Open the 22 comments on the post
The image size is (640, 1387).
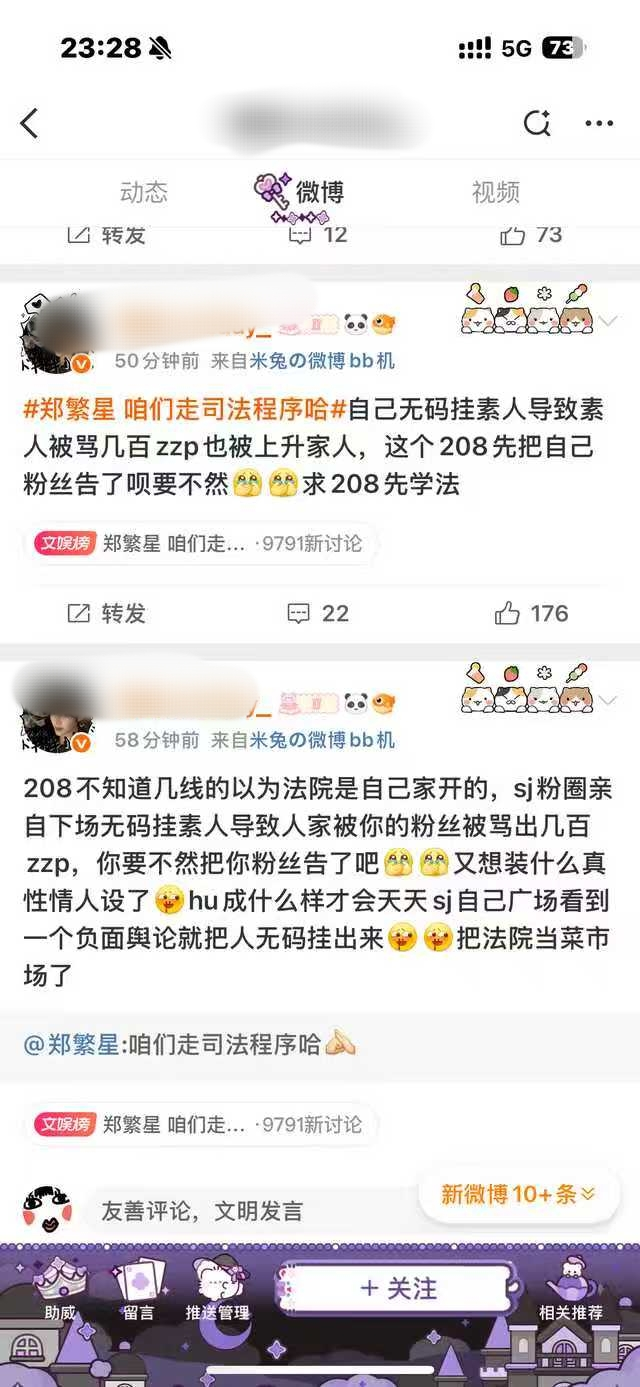pos(319,613)
